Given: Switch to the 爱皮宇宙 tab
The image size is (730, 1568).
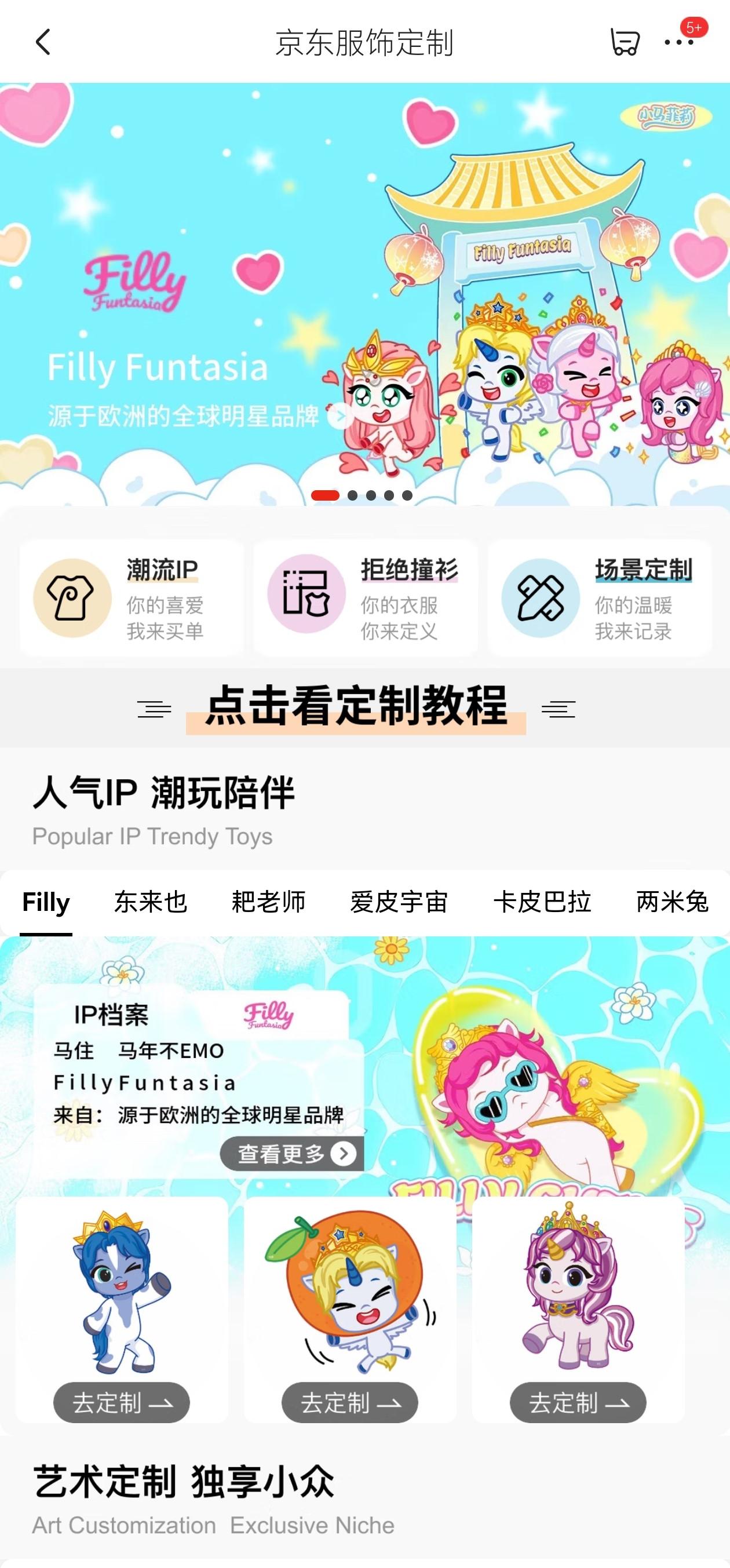Looking at the screenshot, I should click(x=399, y=902).
